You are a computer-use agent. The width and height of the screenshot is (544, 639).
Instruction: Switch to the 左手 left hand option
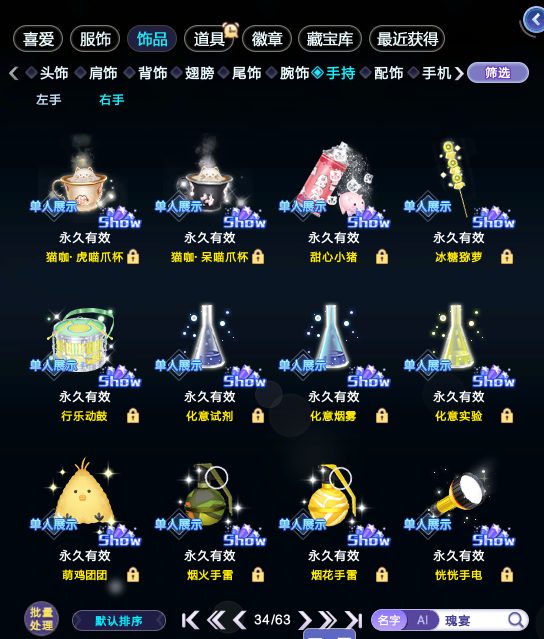coord(48,99)
